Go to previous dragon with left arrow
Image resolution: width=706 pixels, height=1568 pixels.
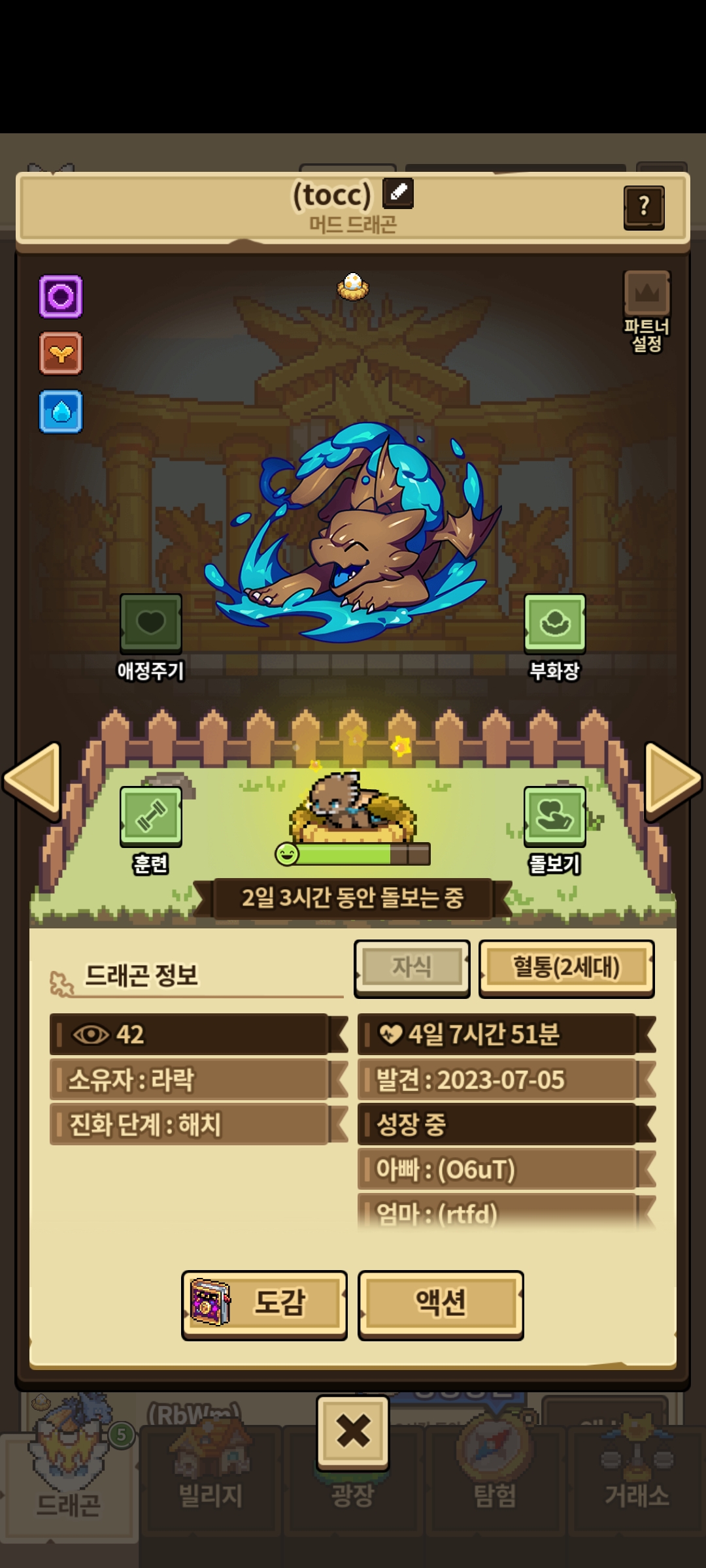(33, 780)
